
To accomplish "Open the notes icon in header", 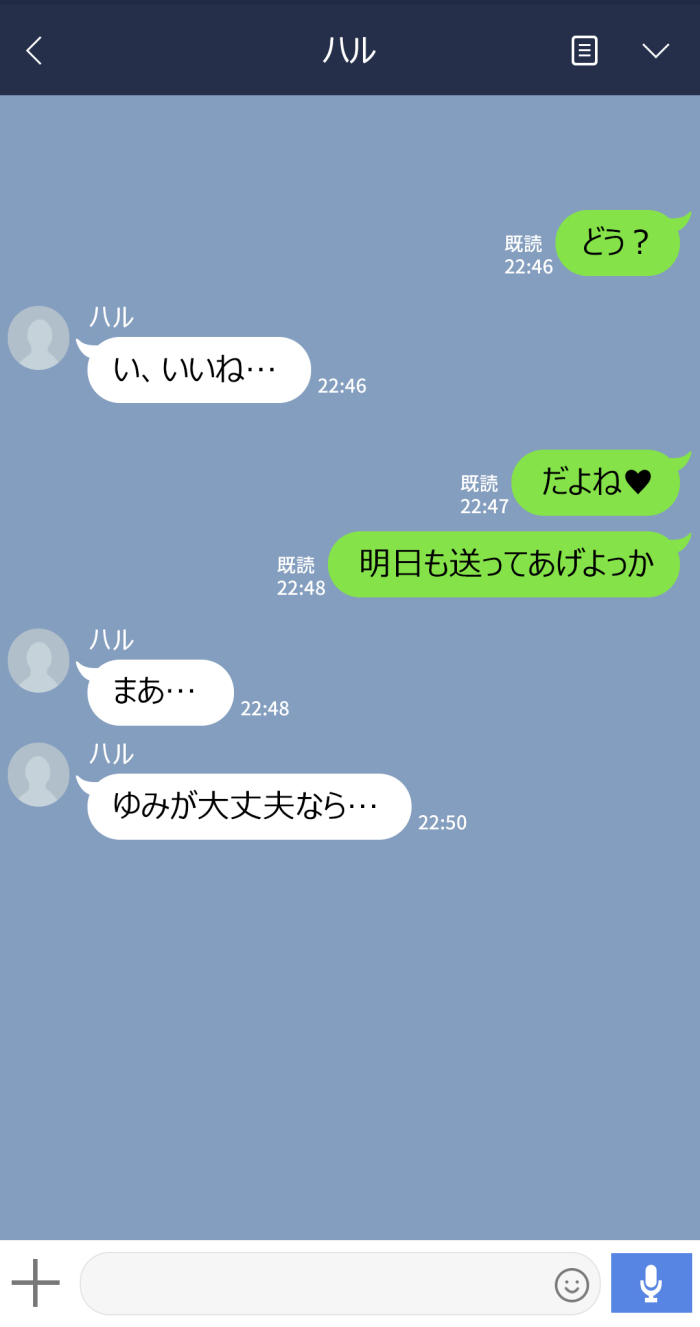I will click(x=584, y=50).
